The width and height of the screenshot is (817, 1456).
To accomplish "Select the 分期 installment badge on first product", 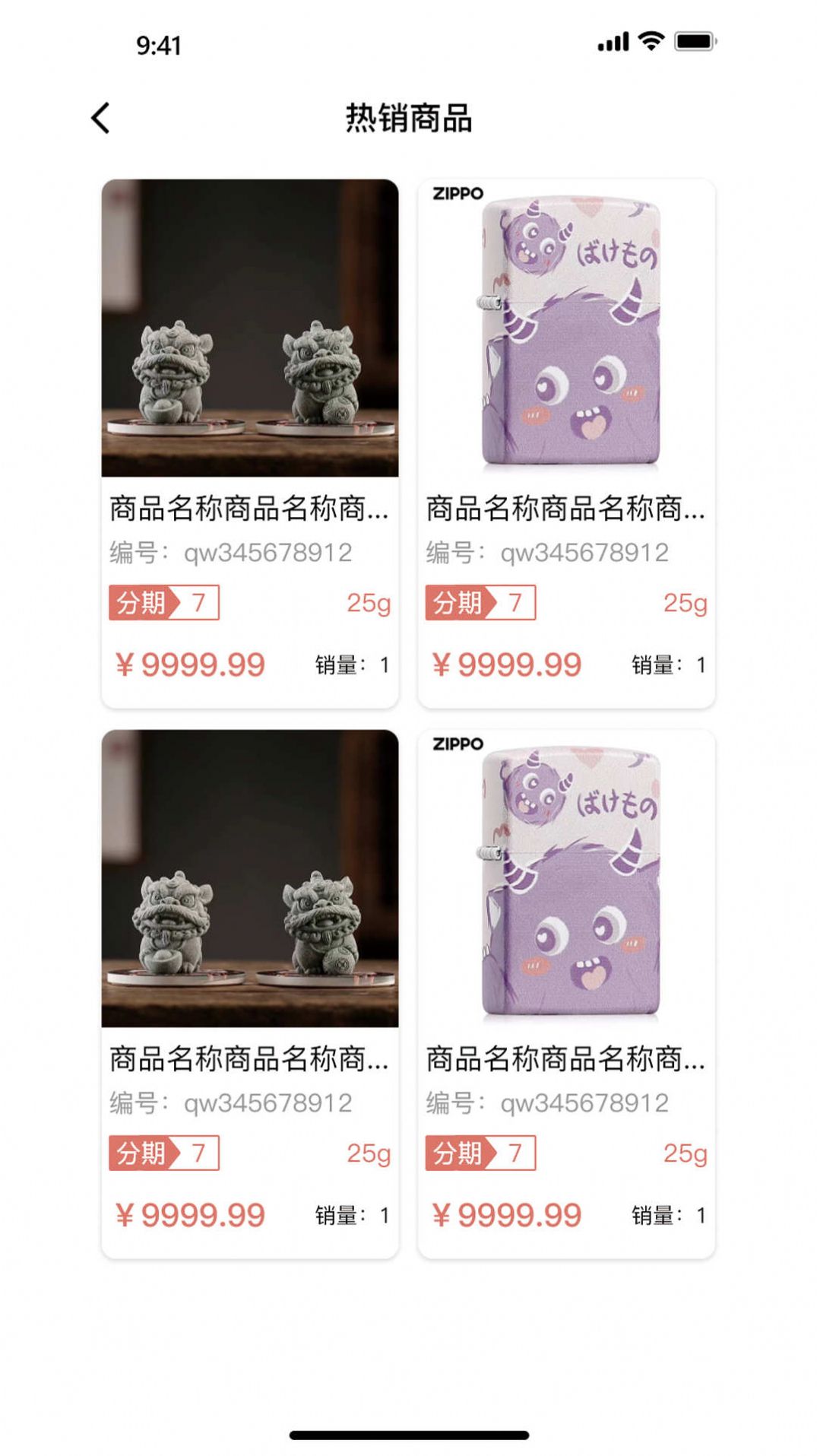I will coord(162,602).
